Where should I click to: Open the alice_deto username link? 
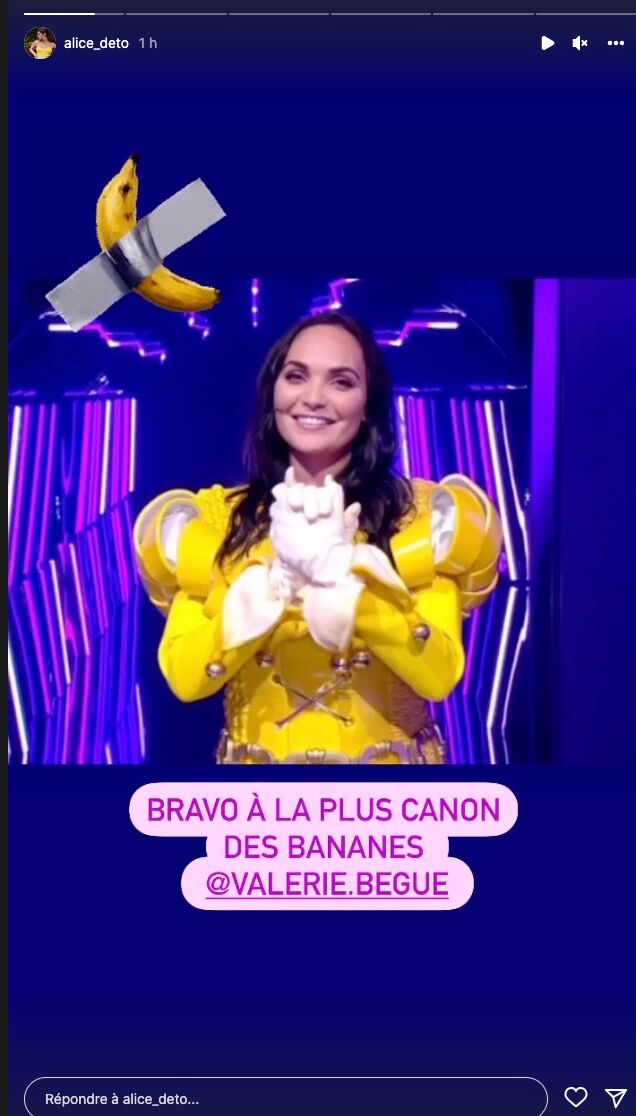tap(96, 43)
